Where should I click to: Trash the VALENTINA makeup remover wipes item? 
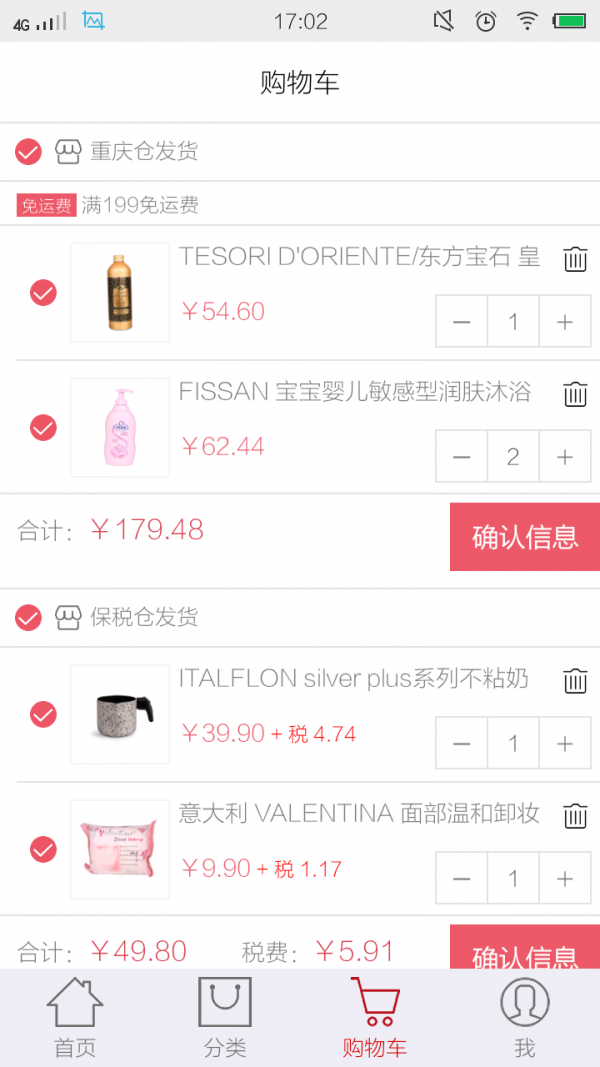[x=575, y=815]
